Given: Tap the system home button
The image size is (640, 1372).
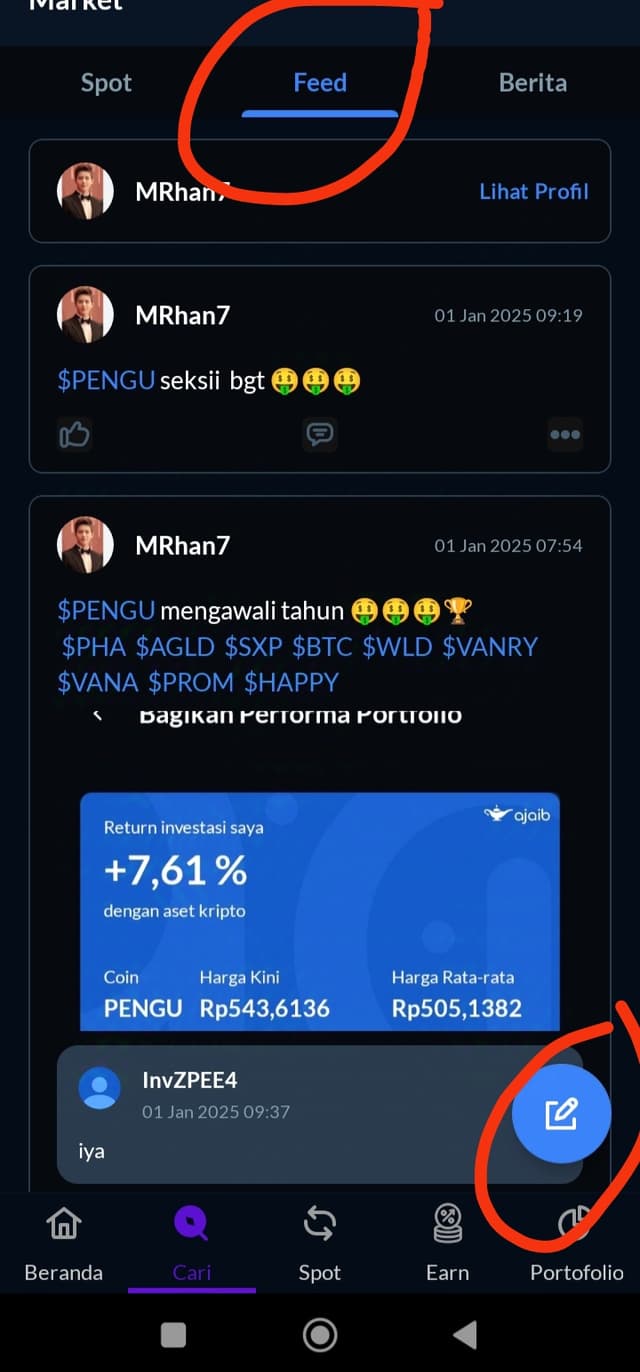Looking at the screenshot, I should coord(320,1334).
